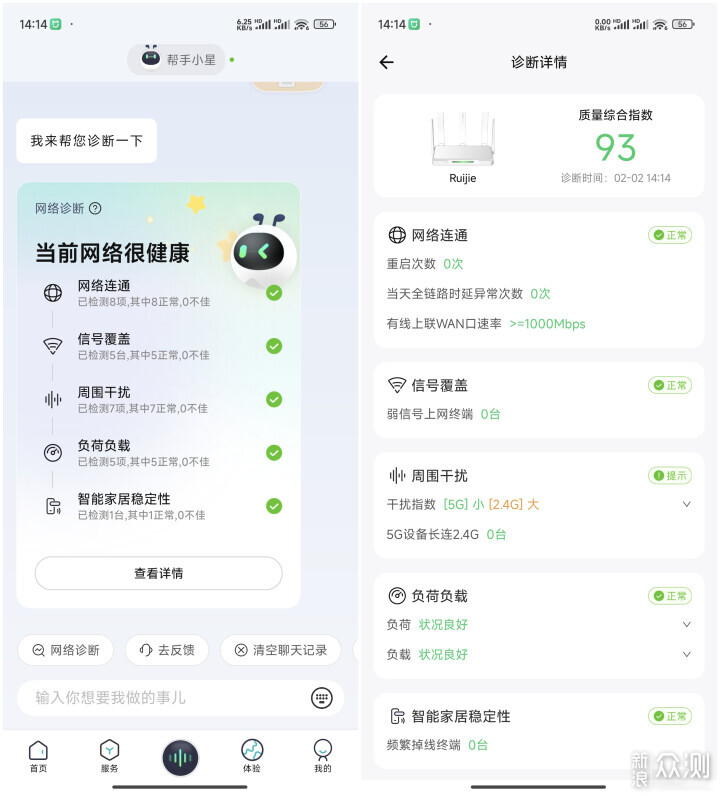This screenshot has height=797, width=720.
Task: Switch to the 首页 tab
Action: pos(38,756)
